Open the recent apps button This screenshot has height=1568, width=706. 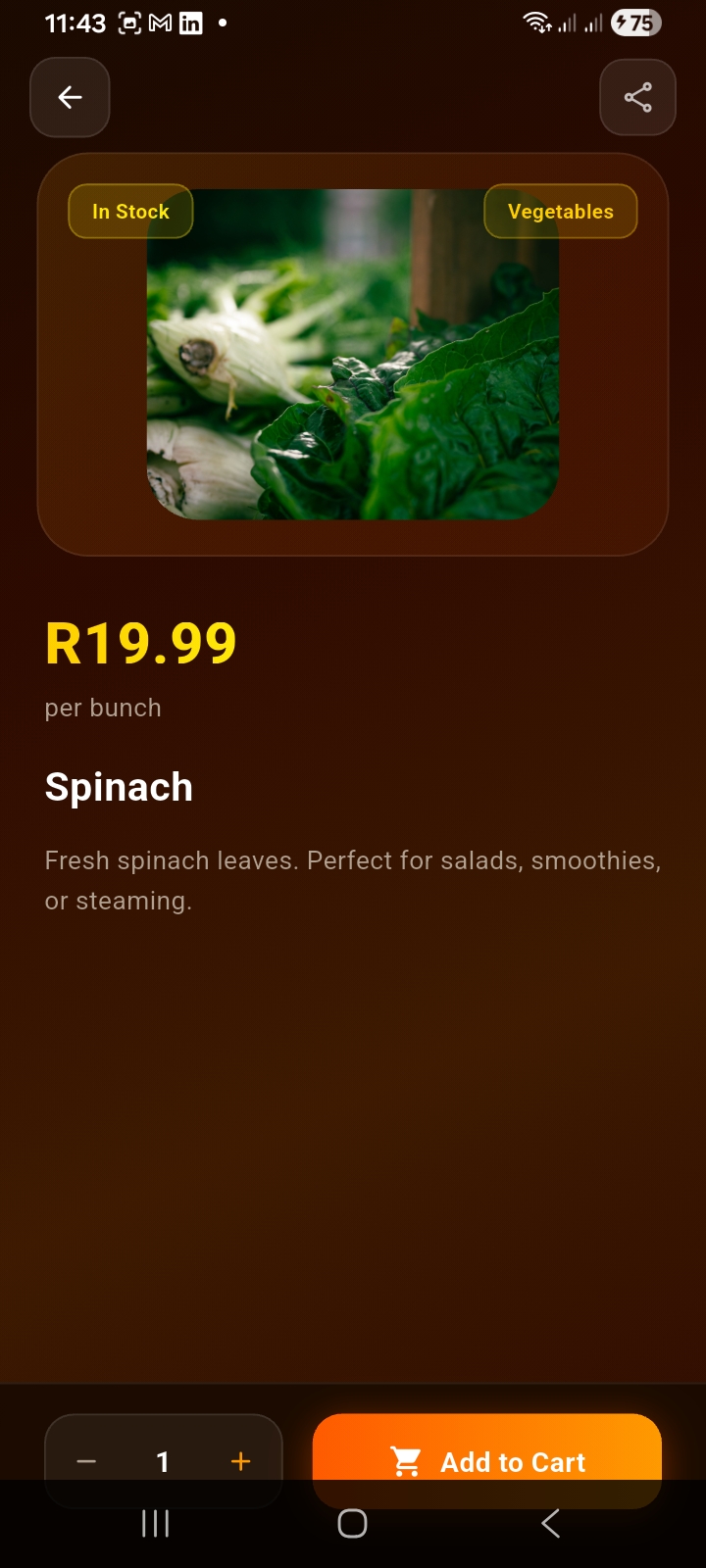click(156, 1523)
